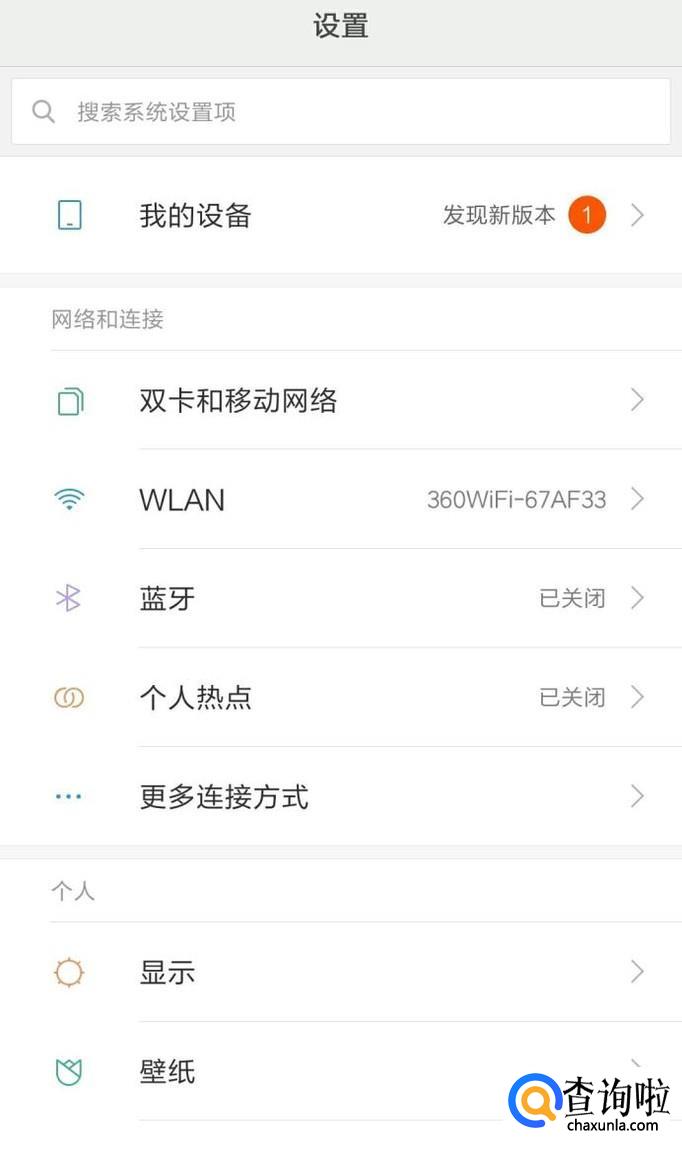Open WLAN settings

tap(340, 499)
